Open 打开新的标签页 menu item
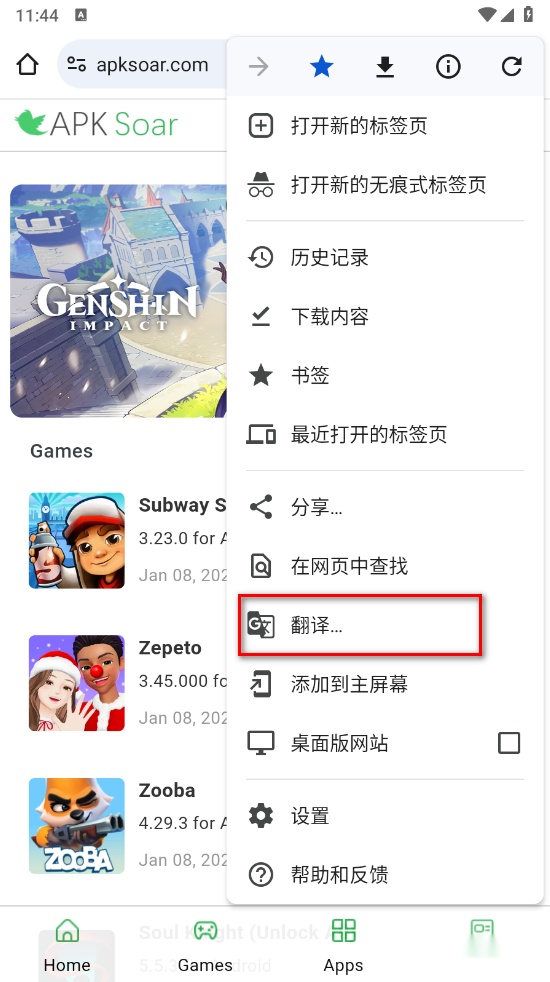The height and width of the screenshot is (982, 550). click(x=385, y=126)
